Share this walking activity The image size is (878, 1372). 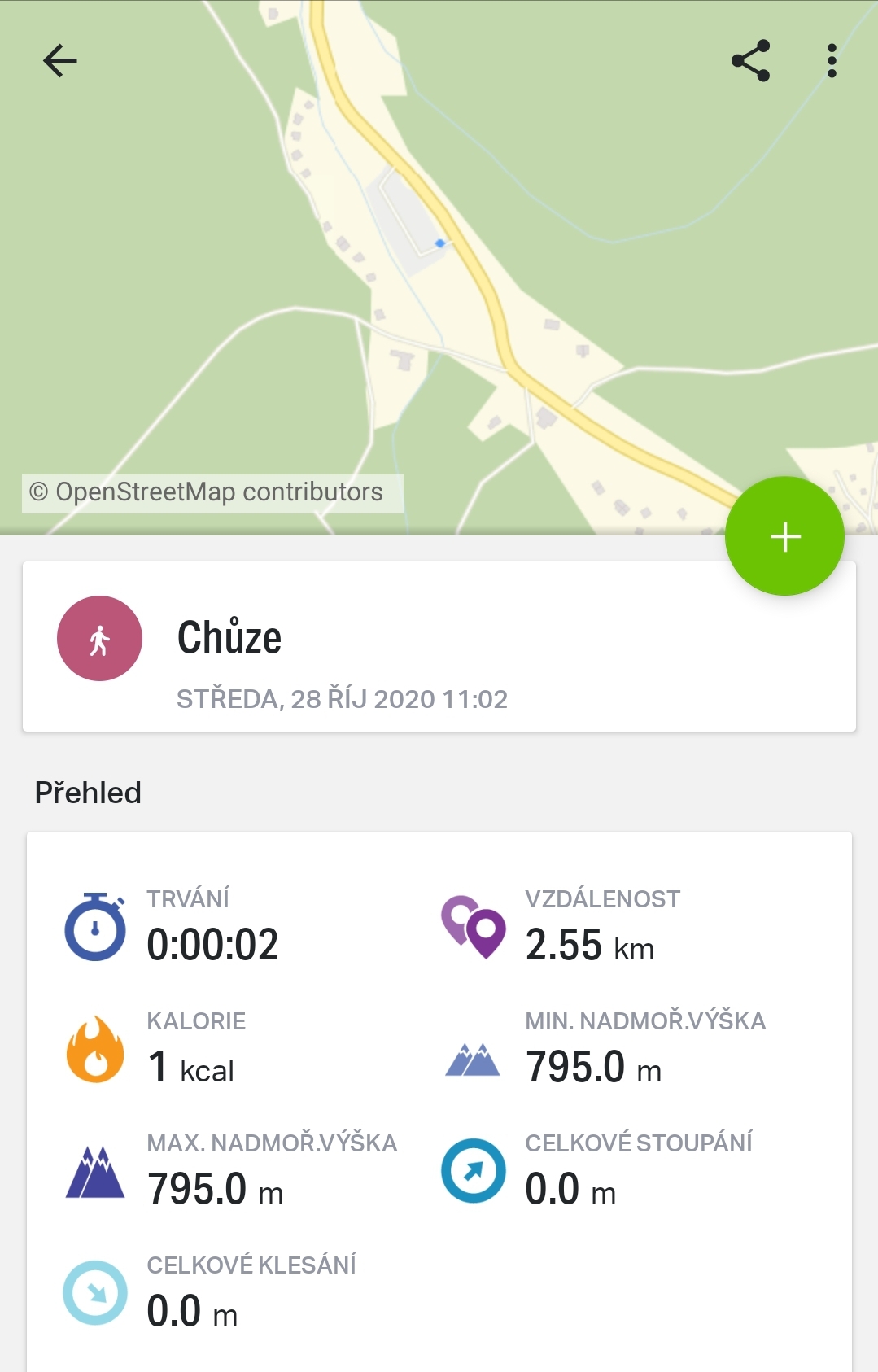750,61
